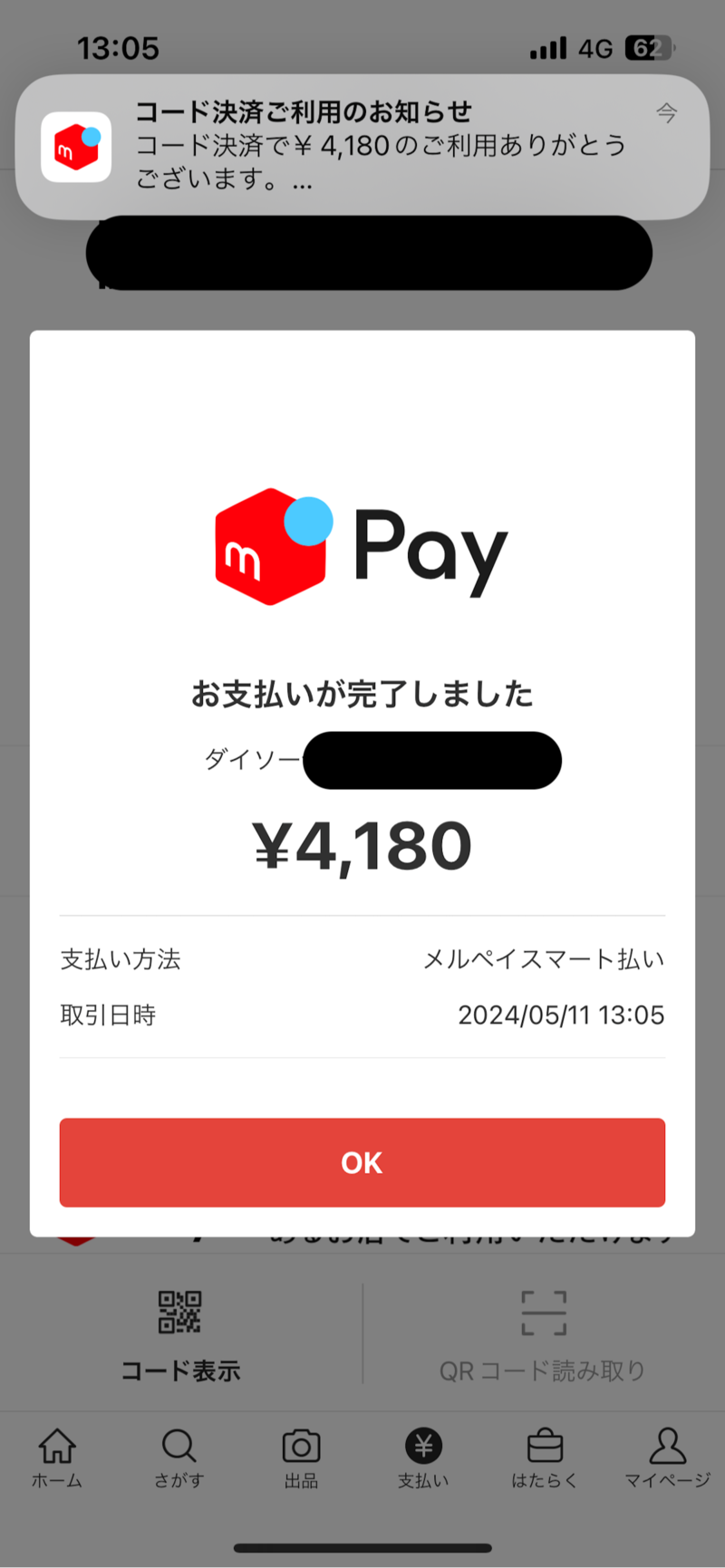Tap the ¥4,180 payment amount

[362, 844]
